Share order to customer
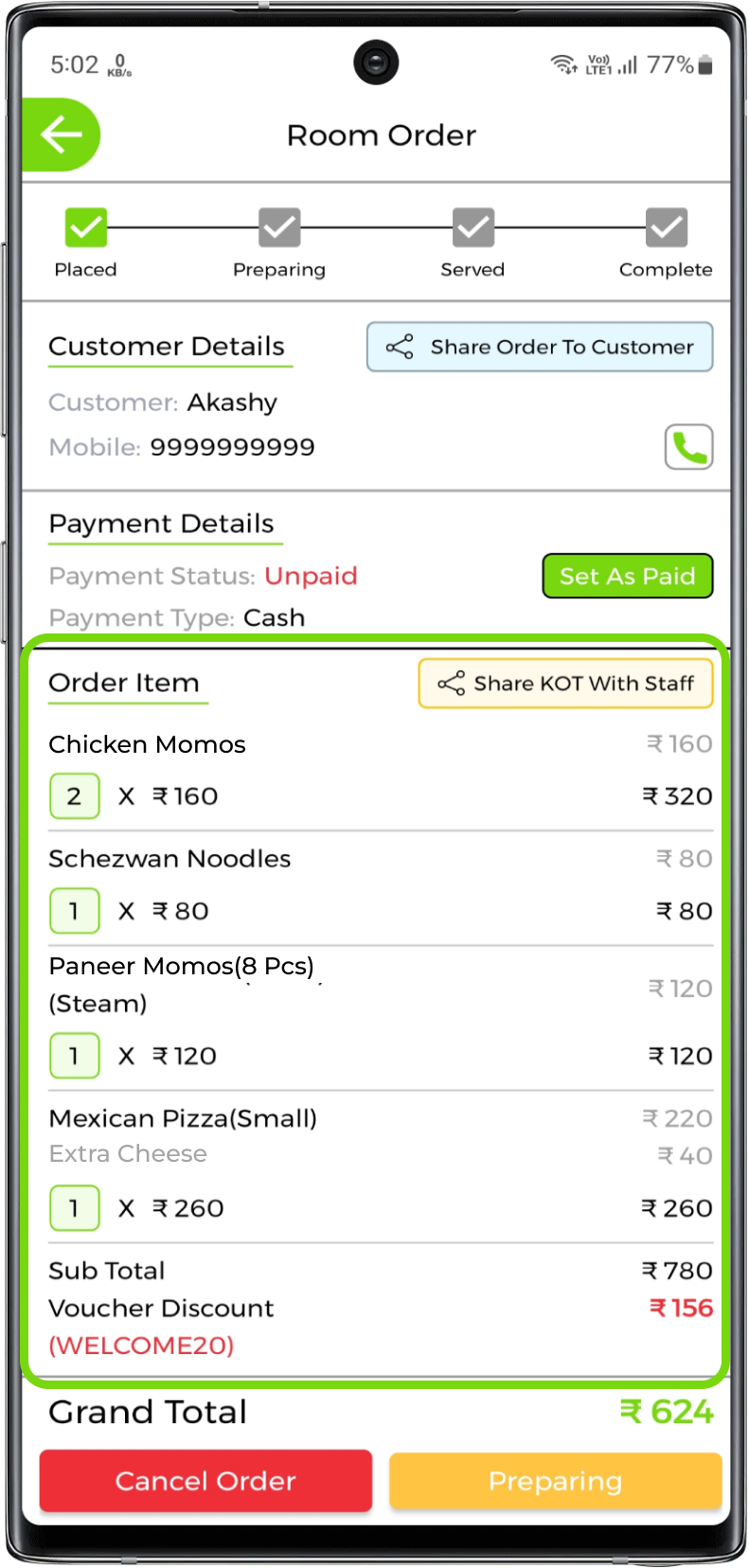Image resolution: width=749 pixels, height=1568 pixels. click(x=539, y=347)
